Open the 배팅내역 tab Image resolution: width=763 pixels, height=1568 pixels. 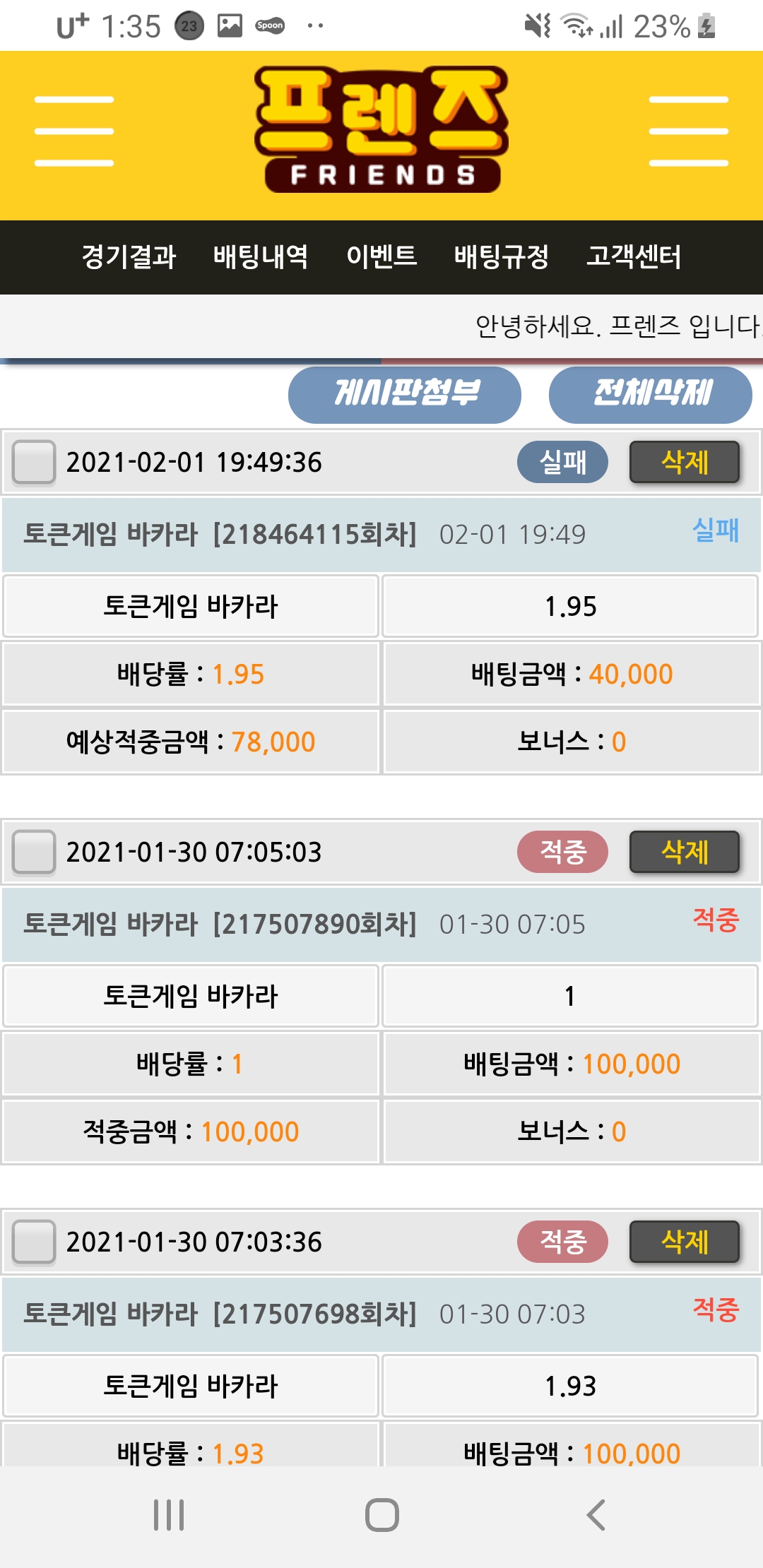pos(261,256)
